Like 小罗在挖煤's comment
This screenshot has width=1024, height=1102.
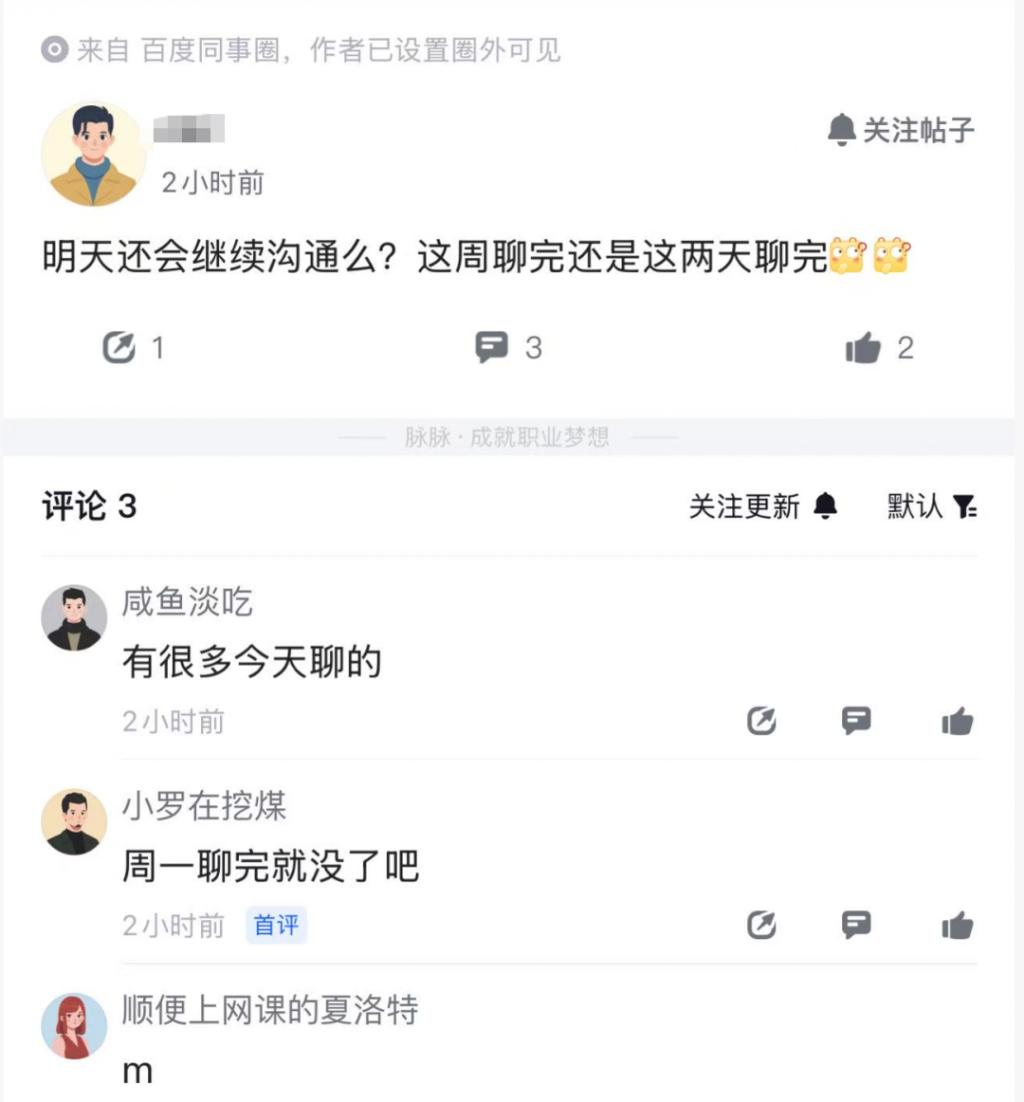(957, 926)
